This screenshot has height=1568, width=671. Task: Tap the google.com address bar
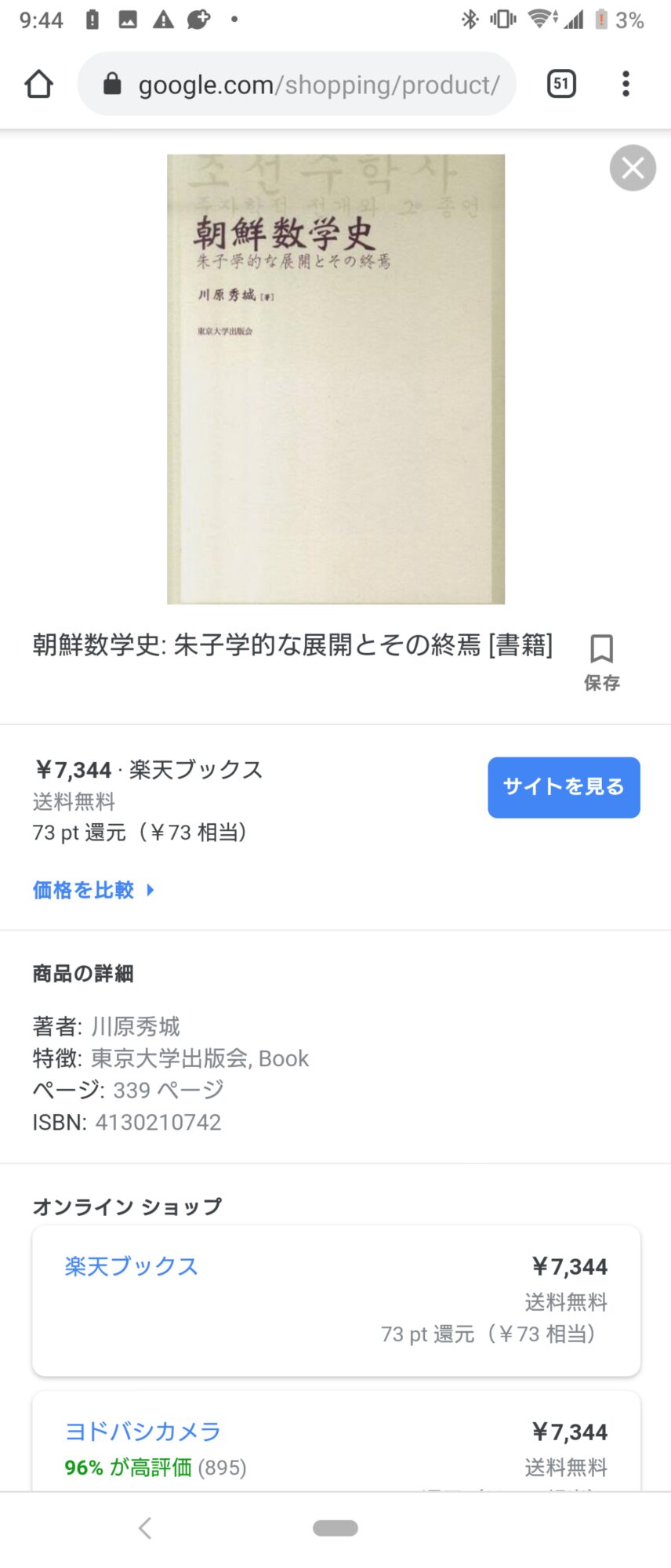pos(298,84)
